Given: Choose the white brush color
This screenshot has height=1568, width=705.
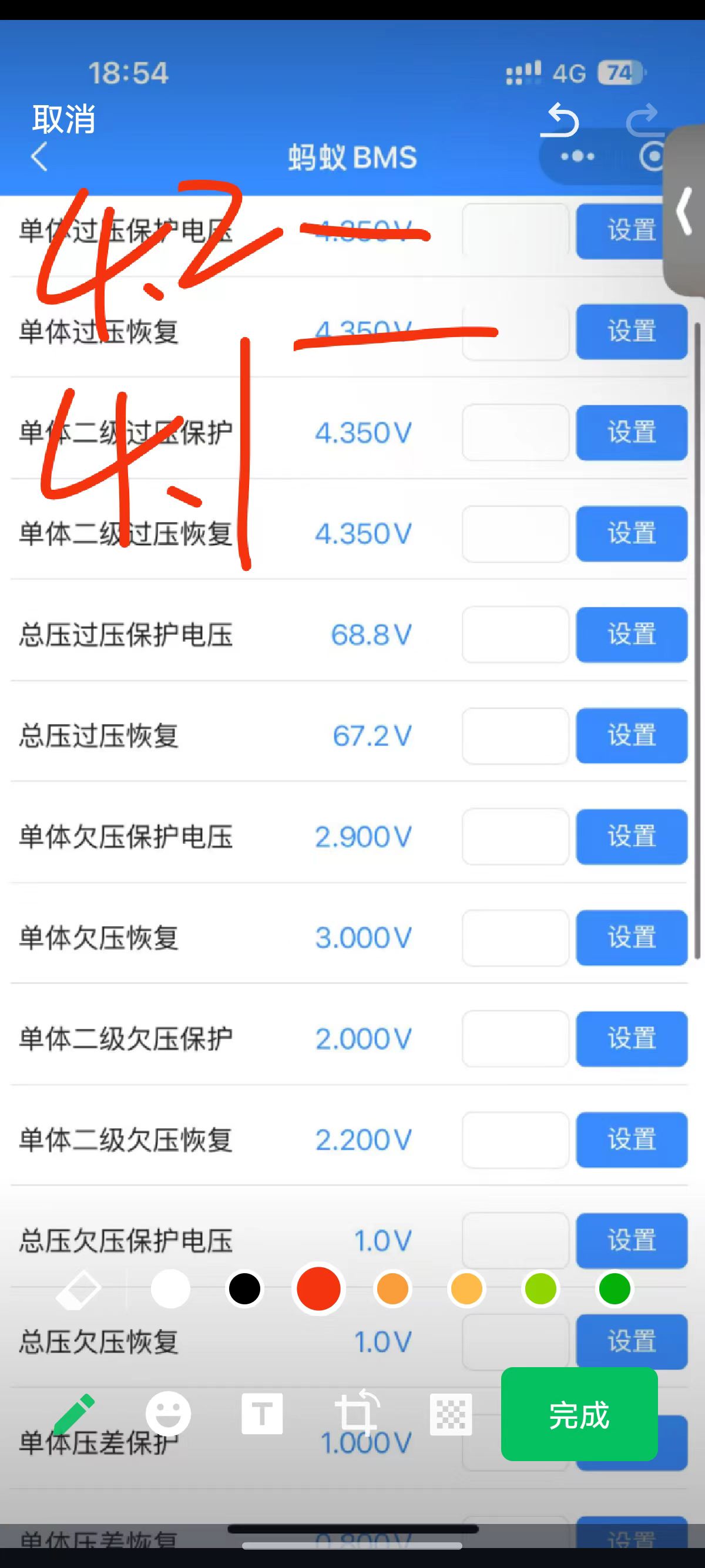Looking at the screenshot, I should [170, 1288].
